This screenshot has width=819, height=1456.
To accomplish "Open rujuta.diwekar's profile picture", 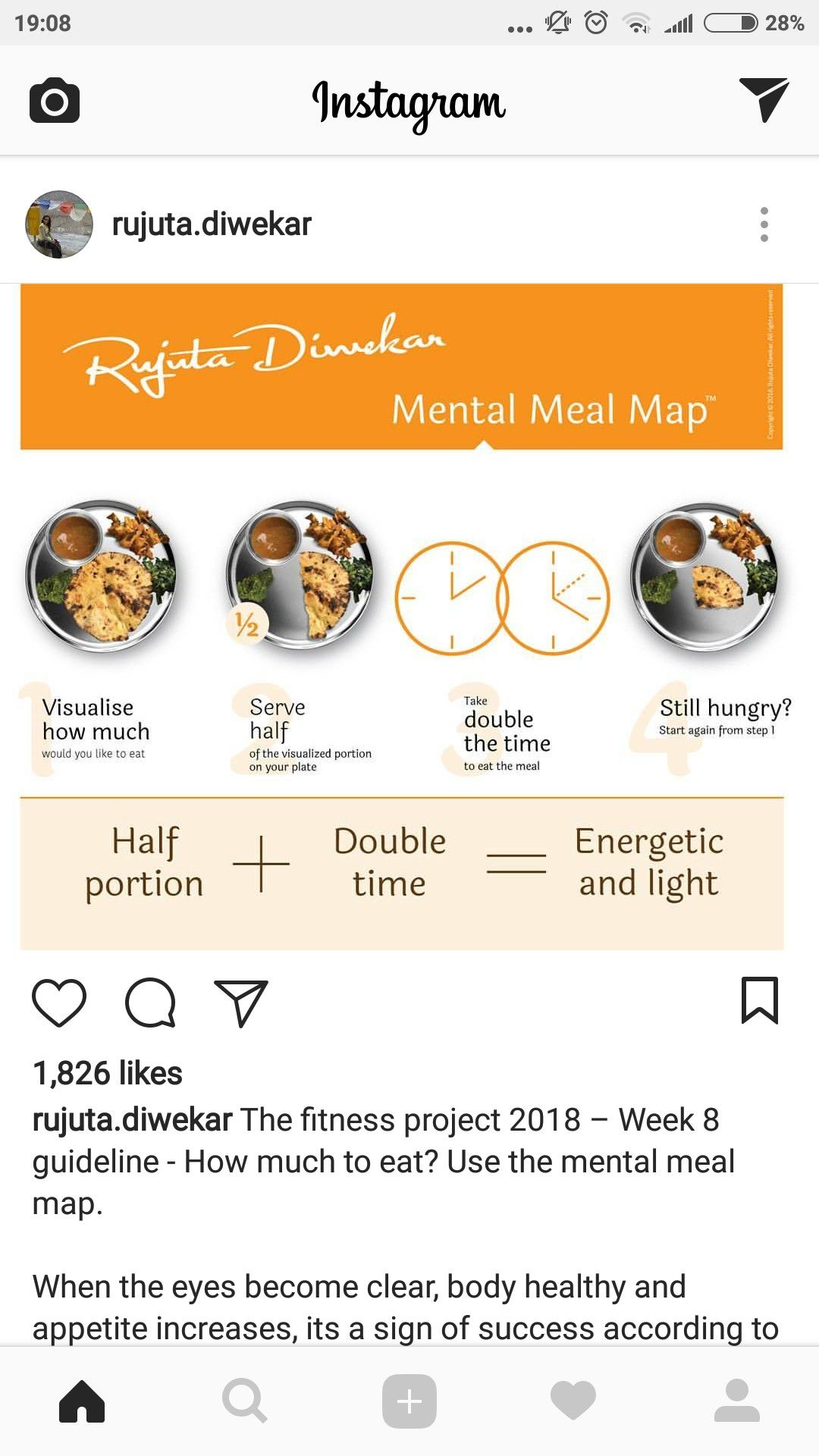I will click(59, 224).
